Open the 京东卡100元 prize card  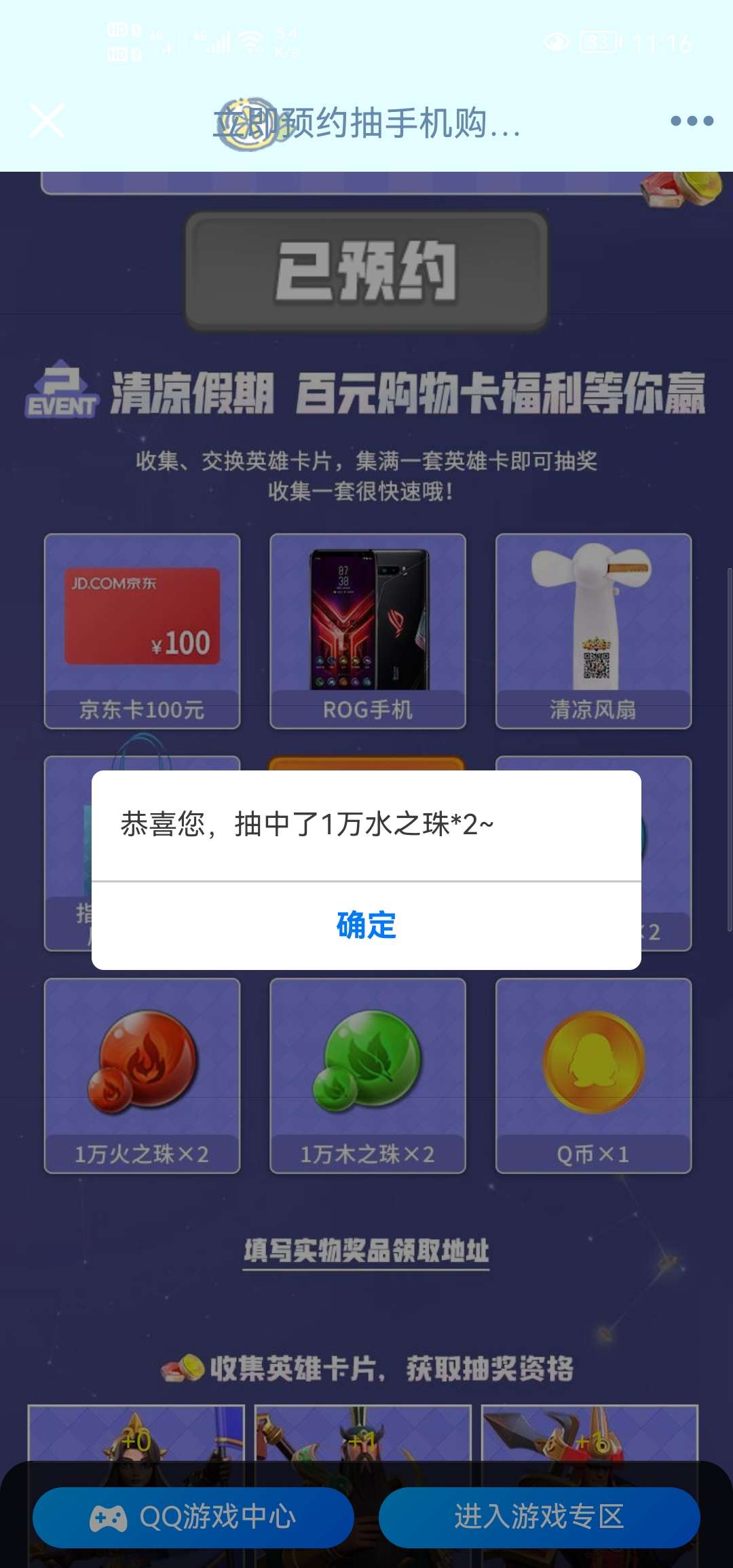tap(142, 631)
